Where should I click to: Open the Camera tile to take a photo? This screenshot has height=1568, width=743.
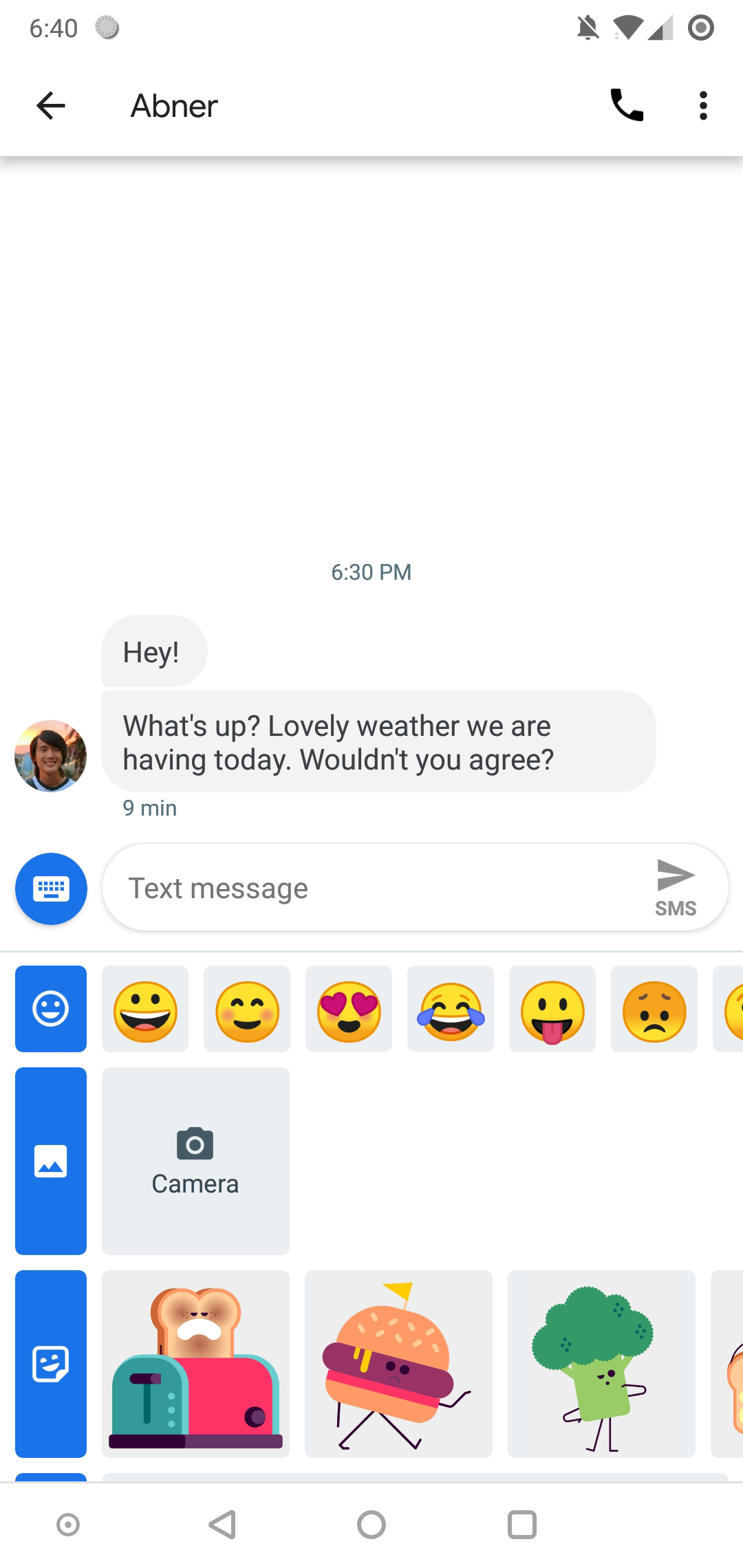(195, 1160)
